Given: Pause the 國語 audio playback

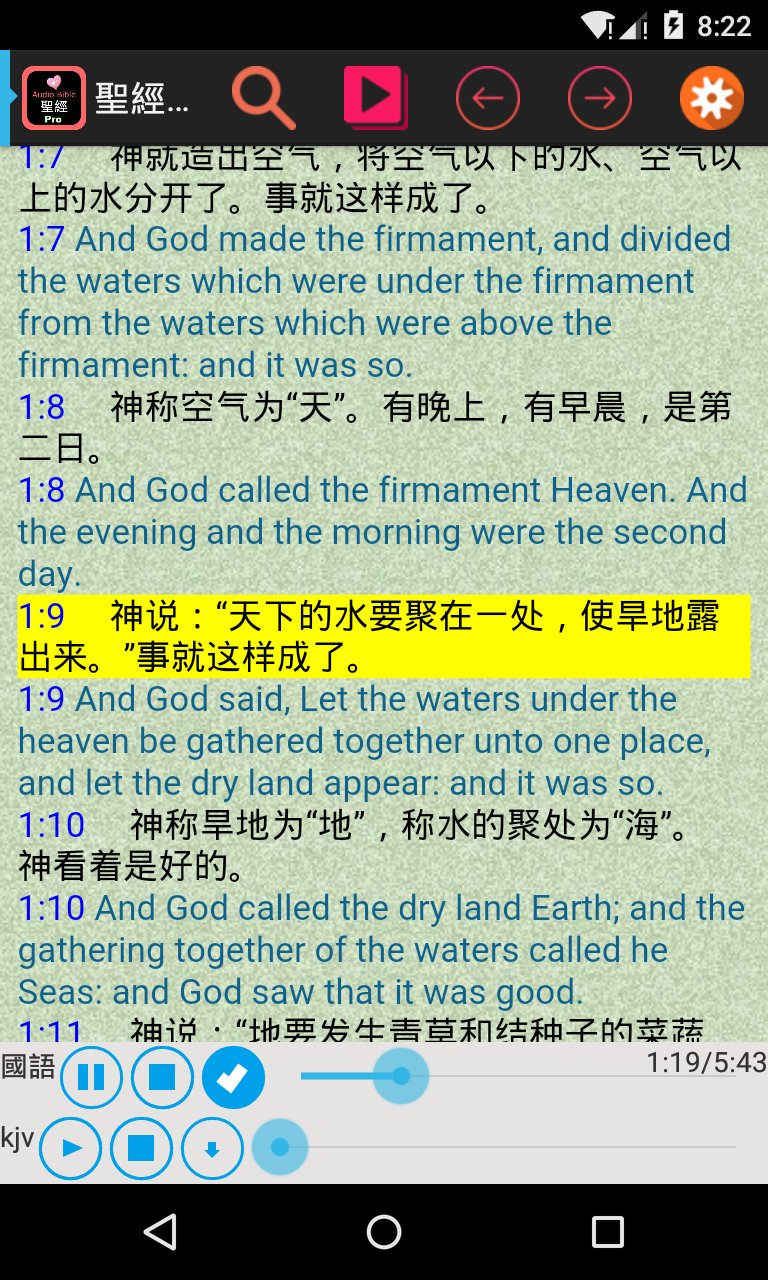Looking at the screenshot, I should tap(91, 1078).
